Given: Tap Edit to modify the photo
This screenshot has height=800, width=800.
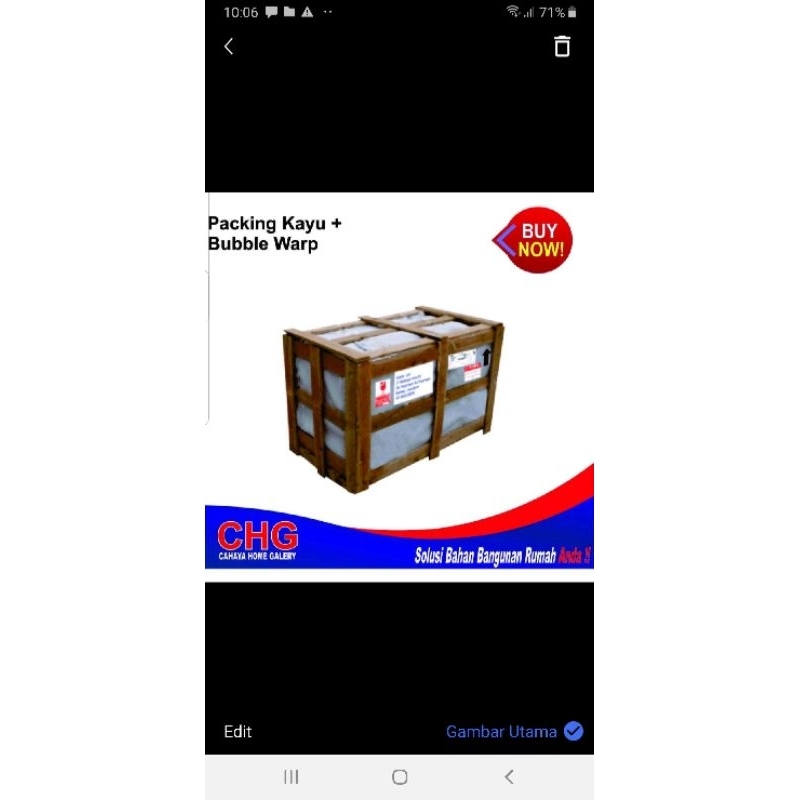Looking at the screenshot, I should [x=238, y=732].
